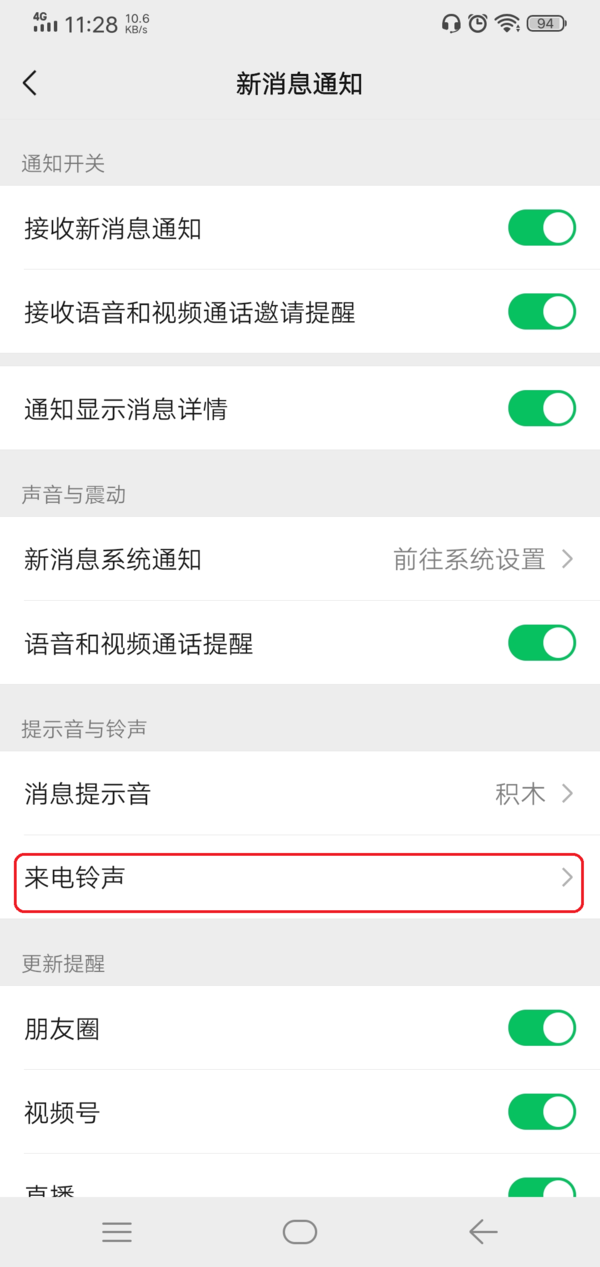Image resolution: width=600 pixels, height=1267 pixels.
Task: Toggle 语音和视频通话提醒 switch
Action: pos(541,643)
